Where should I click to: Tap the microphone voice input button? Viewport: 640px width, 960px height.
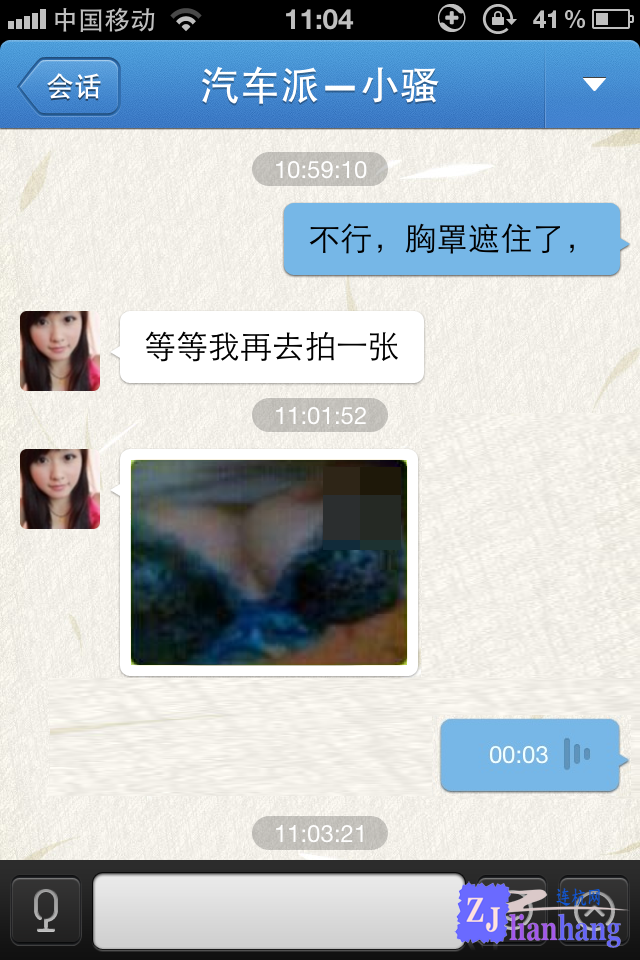tap(46, 911)
